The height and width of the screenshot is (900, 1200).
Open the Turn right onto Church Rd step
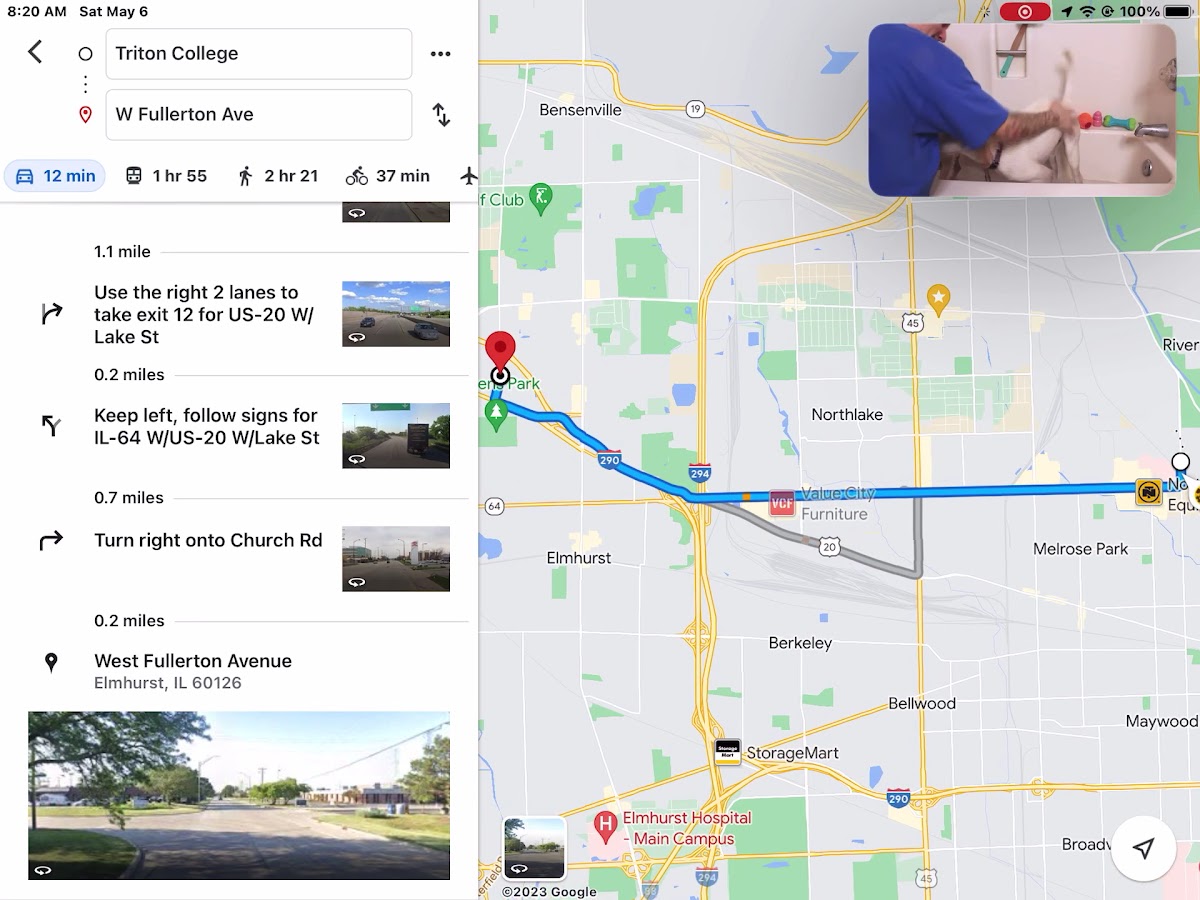tap(208, 541)
